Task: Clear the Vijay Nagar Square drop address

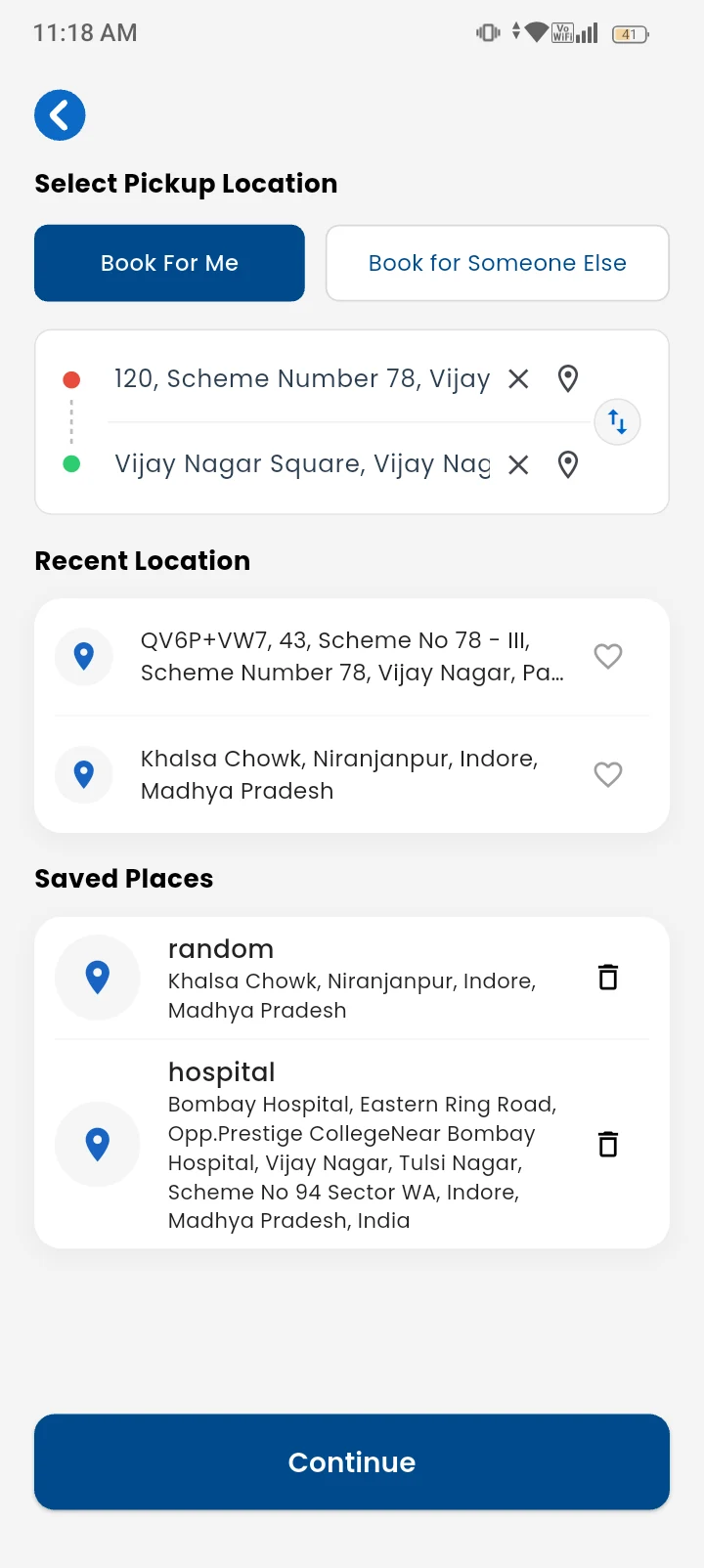Action: coord(518,464)
